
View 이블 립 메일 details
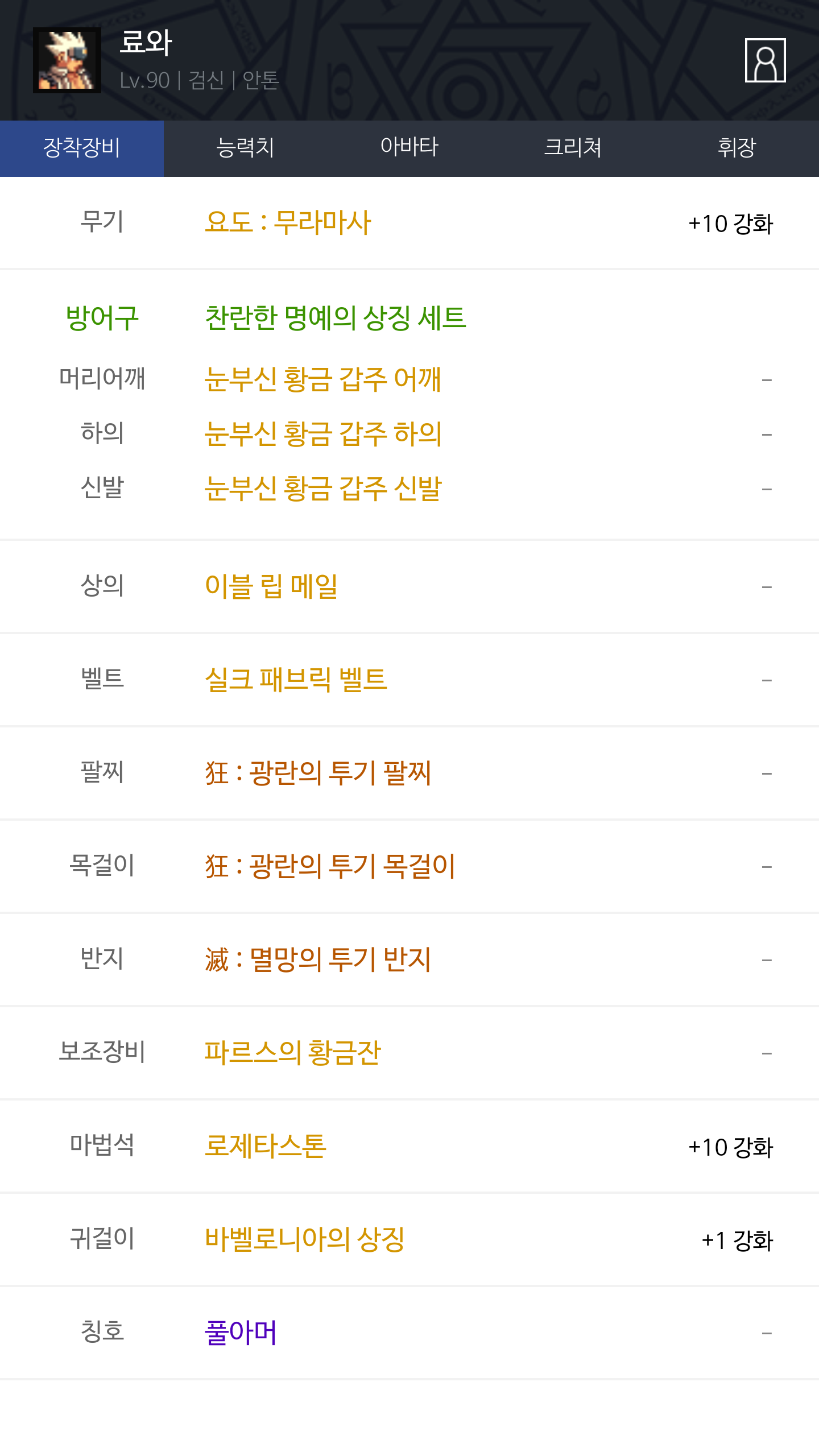271,586
